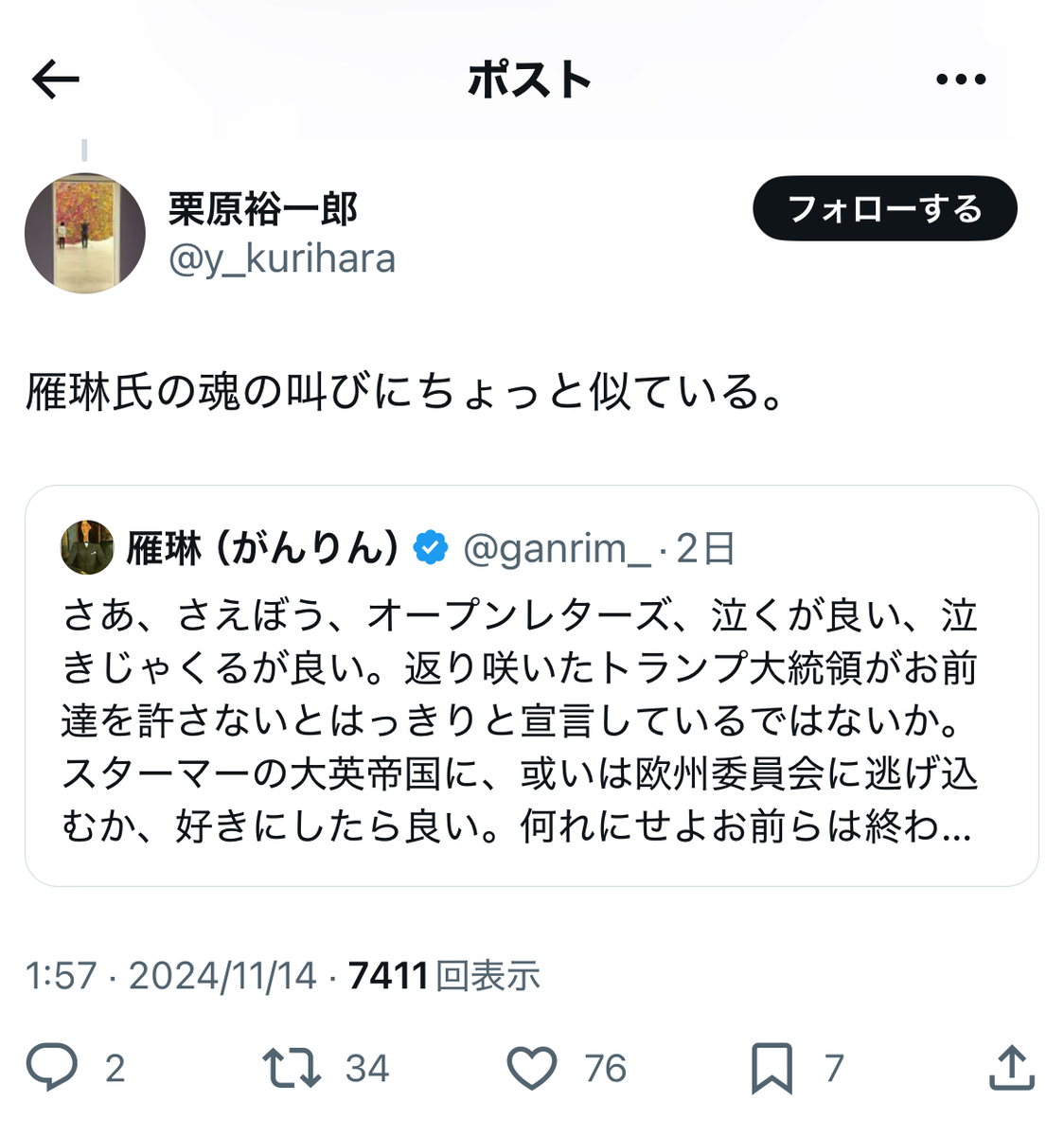This screenshot has height=1136, width=1064.
Task: Bookmark this post
Action: pos(771,1068)
